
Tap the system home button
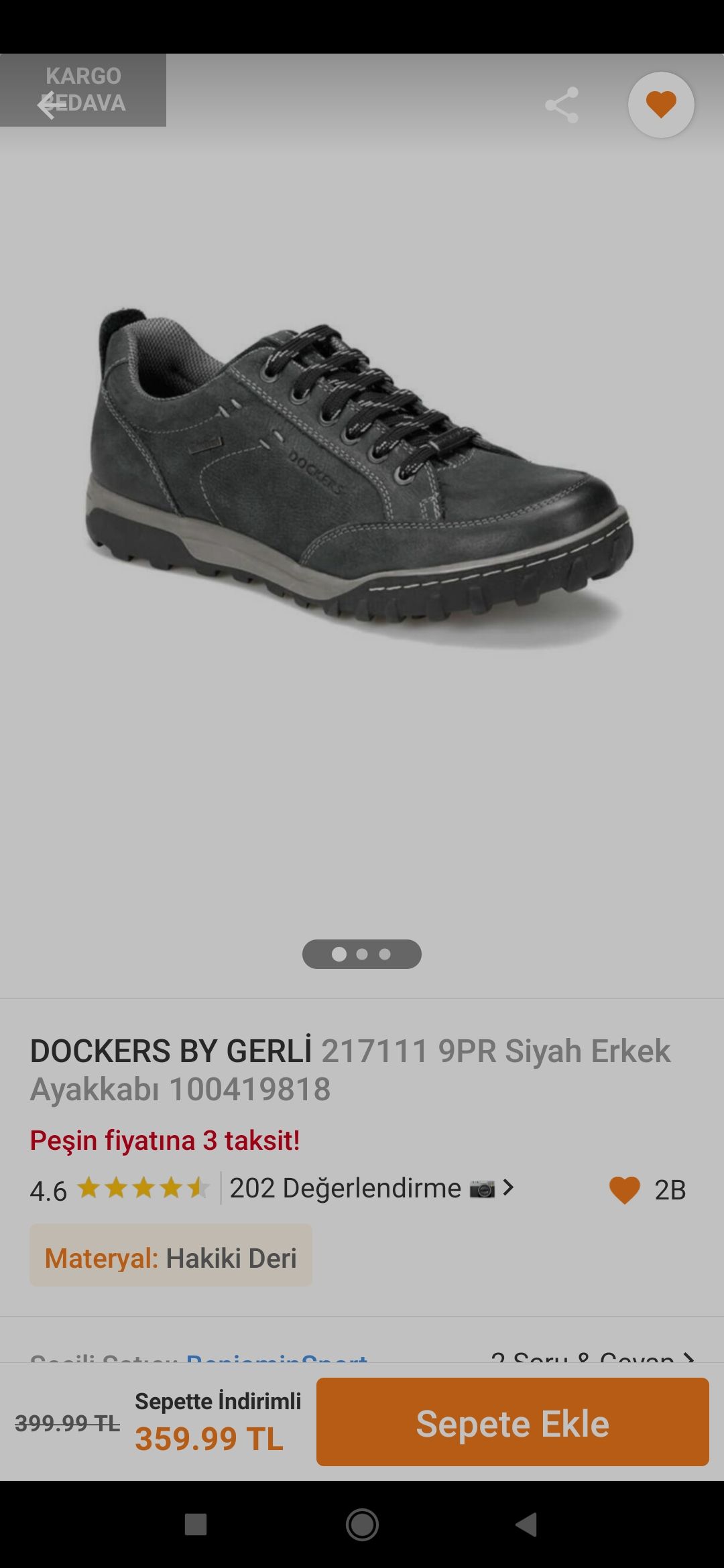coord(362,1525)
